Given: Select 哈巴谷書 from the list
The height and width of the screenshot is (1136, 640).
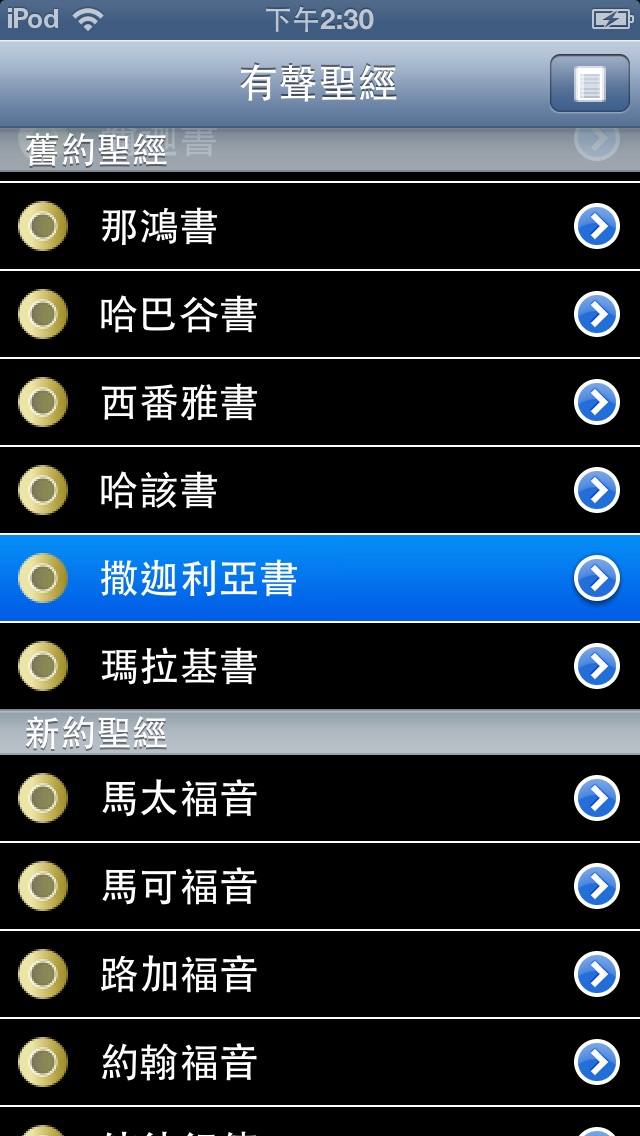Looking at the screenshot, I should click(x=320, y=314).
